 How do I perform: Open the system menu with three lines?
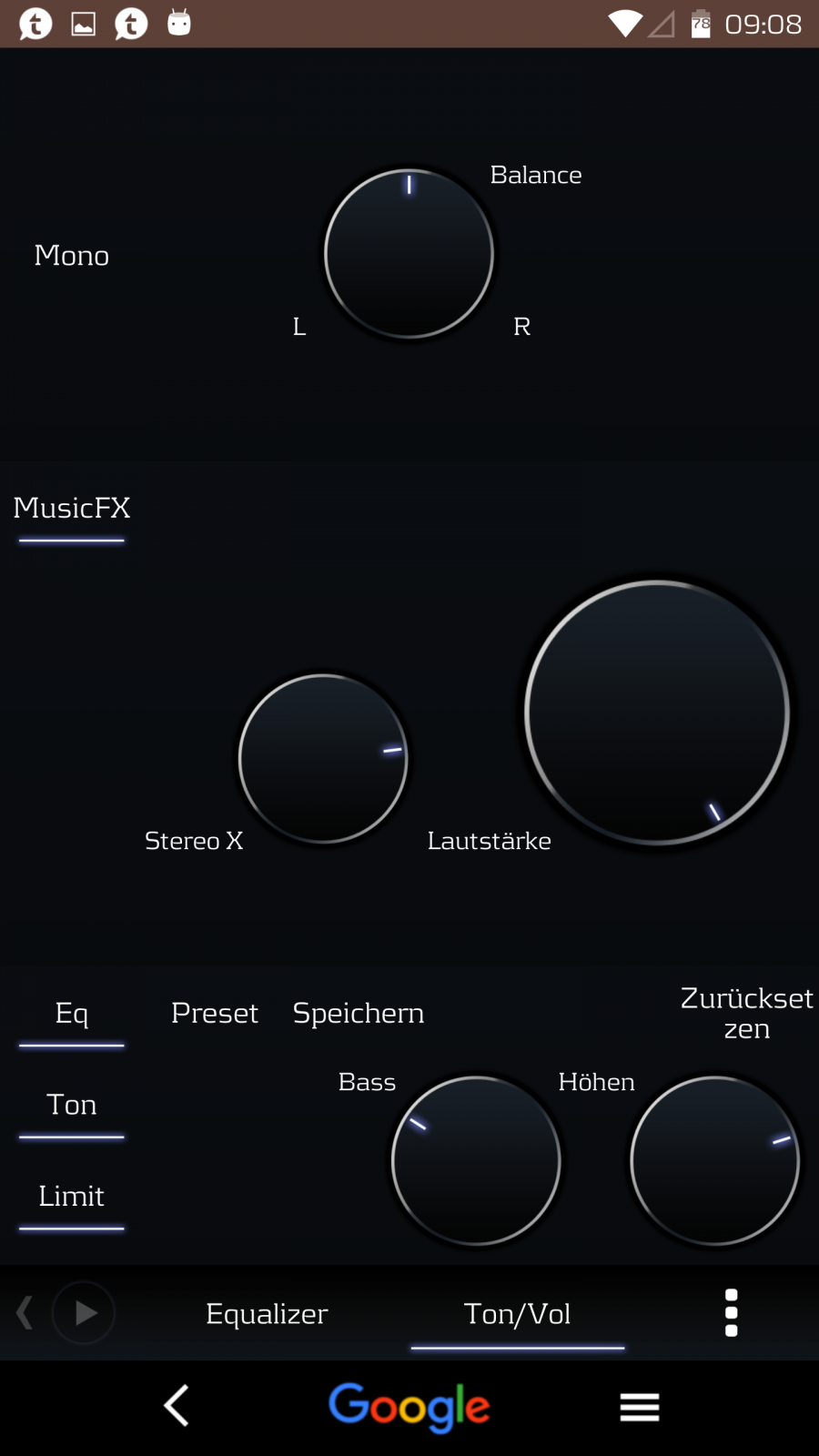[640, 1407]
